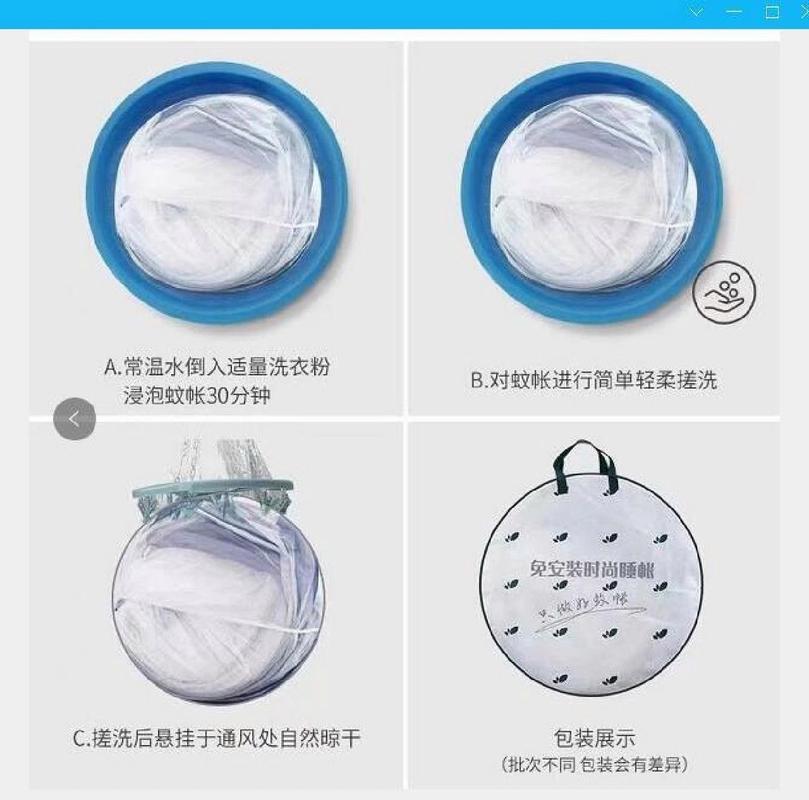Go to the previous image

click(x=75, y=419)
